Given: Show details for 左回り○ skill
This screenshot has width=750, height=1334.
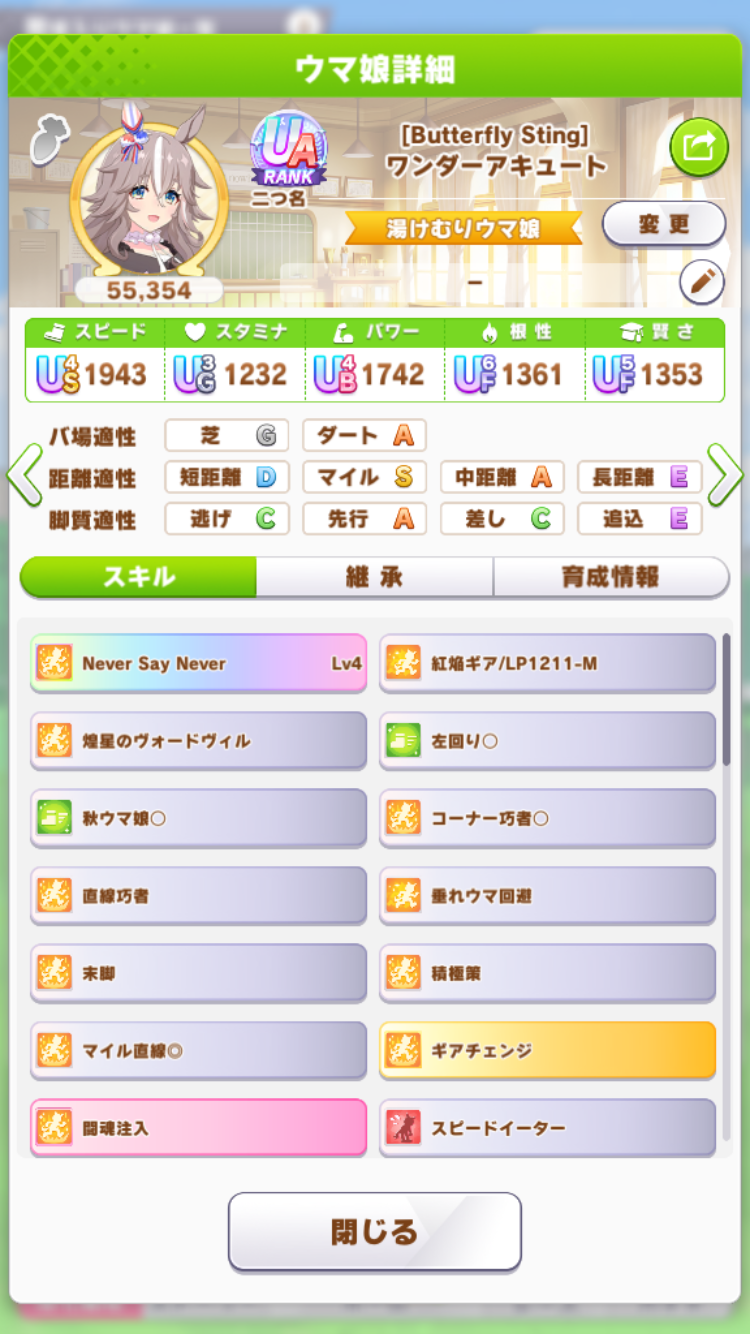Looking at the screenshot, I should [547, 741].
